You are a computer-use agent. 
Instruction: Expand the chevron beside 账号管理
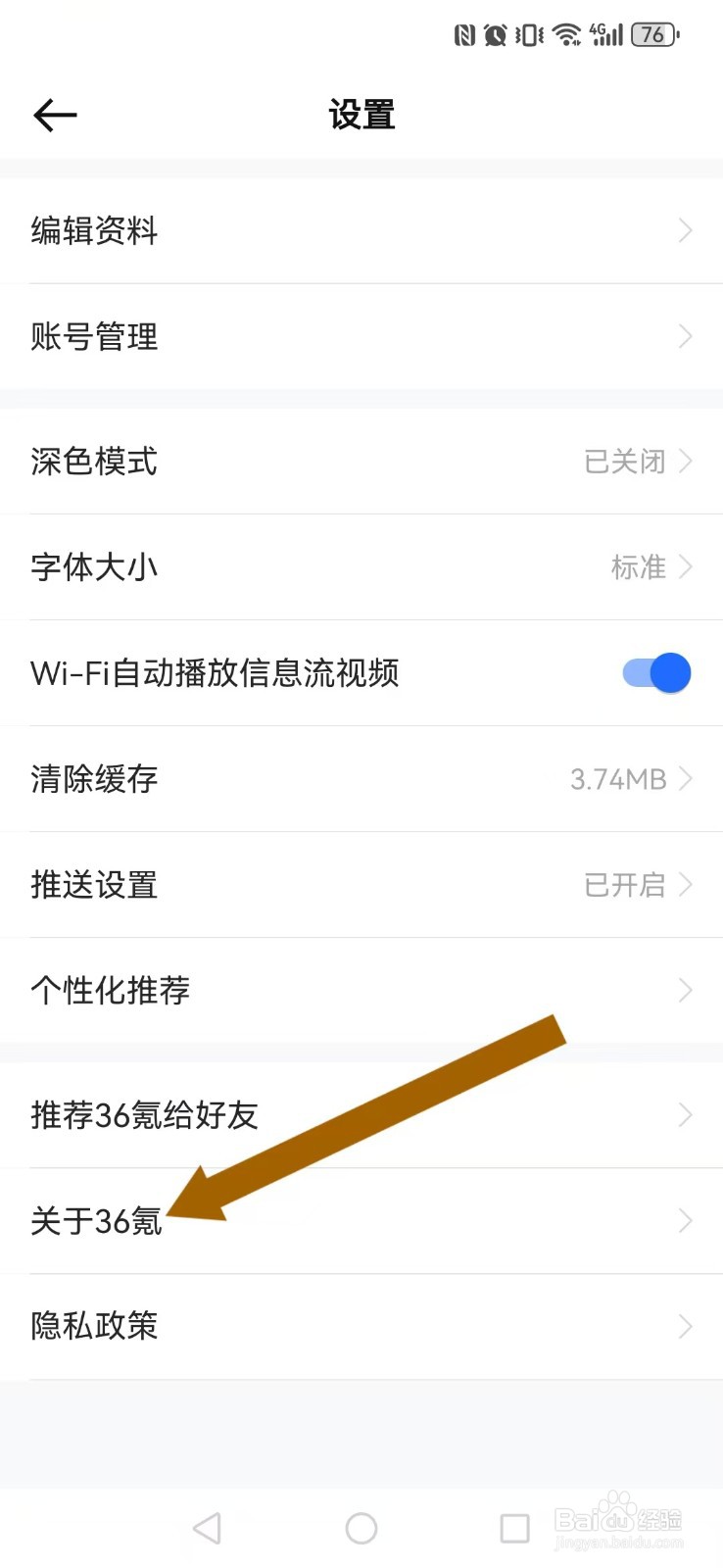coord(685,336)
